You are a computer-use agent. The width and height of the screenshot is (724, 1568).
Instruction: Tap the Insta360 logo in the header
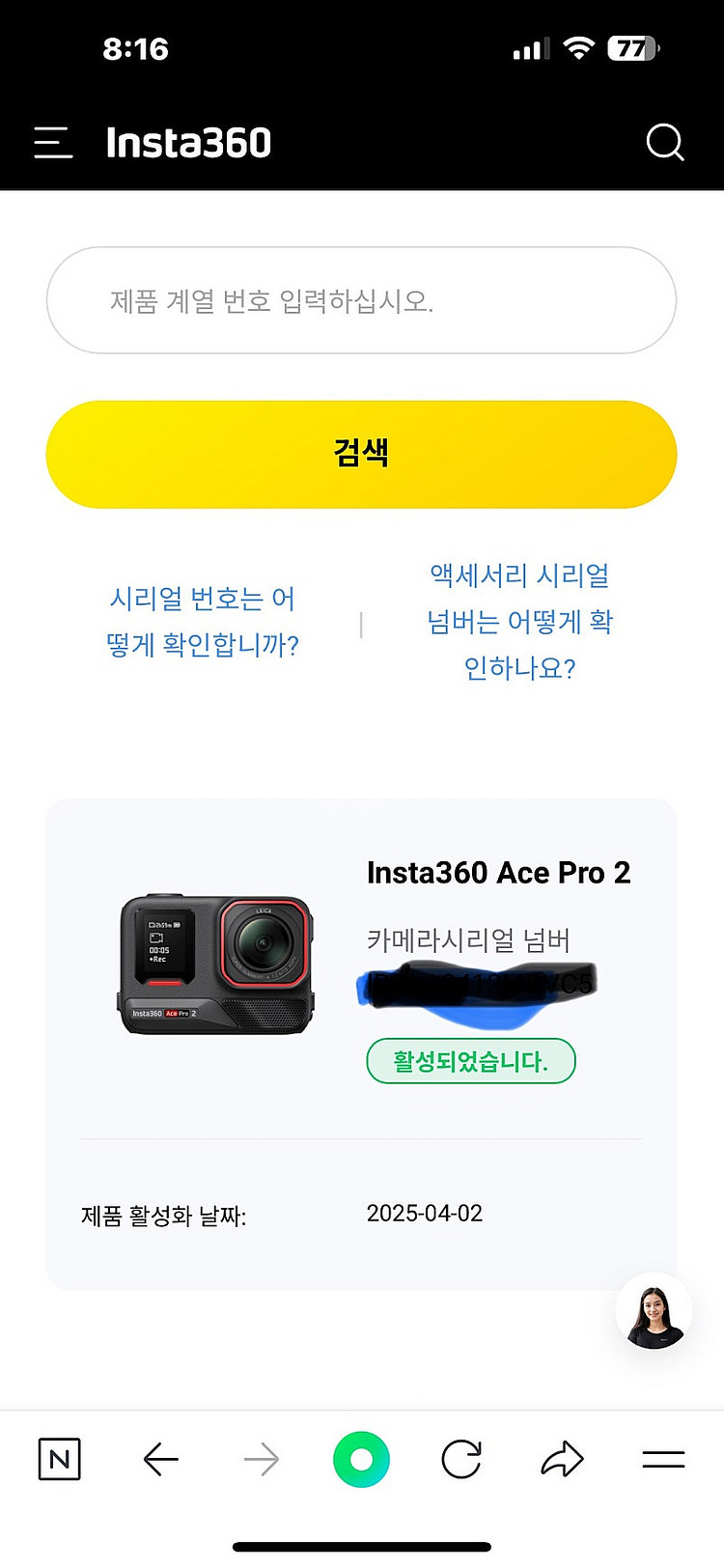click(x=186, y=142)
